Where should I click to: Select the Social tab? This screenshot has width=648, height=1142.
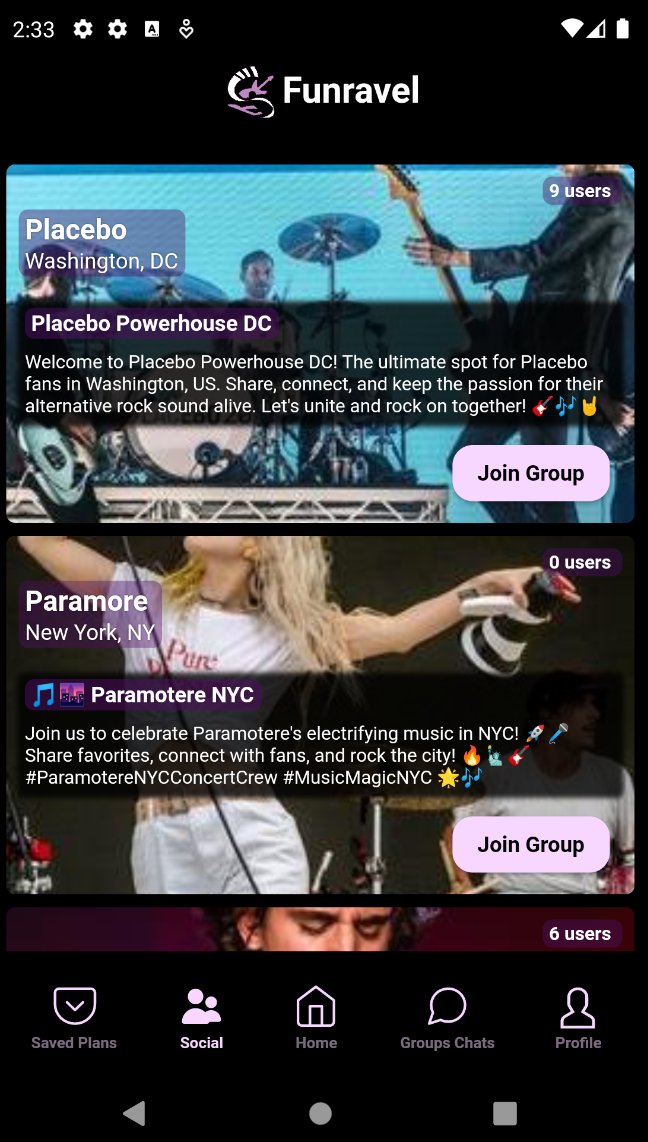coord(201,1018)
